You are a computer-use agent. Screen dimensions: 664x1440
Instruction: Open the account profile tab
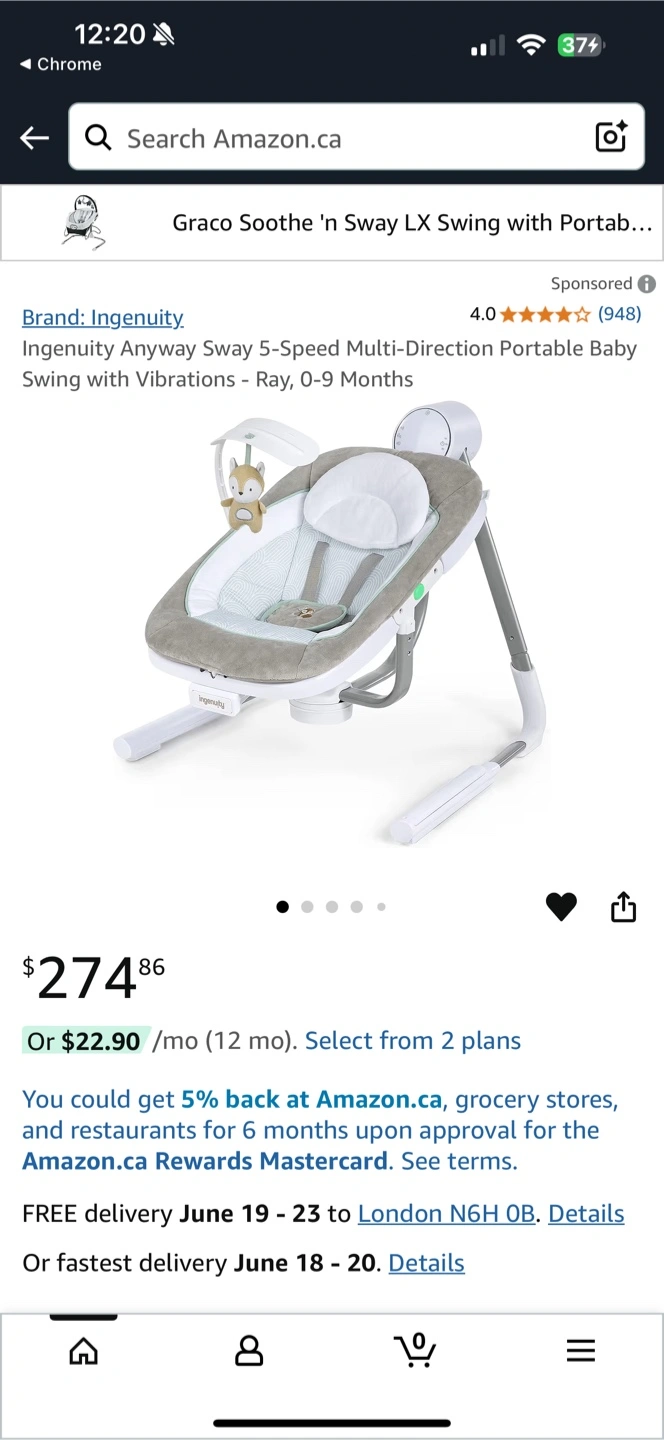point(249,1351)
